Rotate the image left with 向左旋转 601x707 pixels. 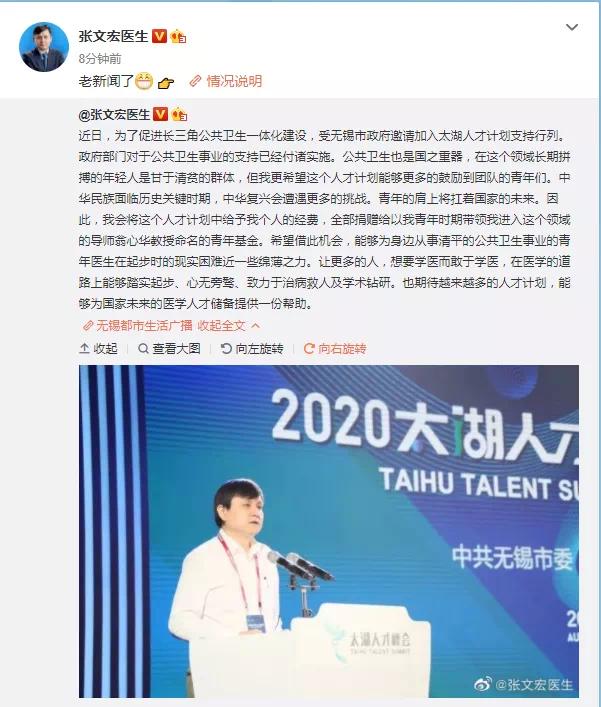[x=251, y=349]
